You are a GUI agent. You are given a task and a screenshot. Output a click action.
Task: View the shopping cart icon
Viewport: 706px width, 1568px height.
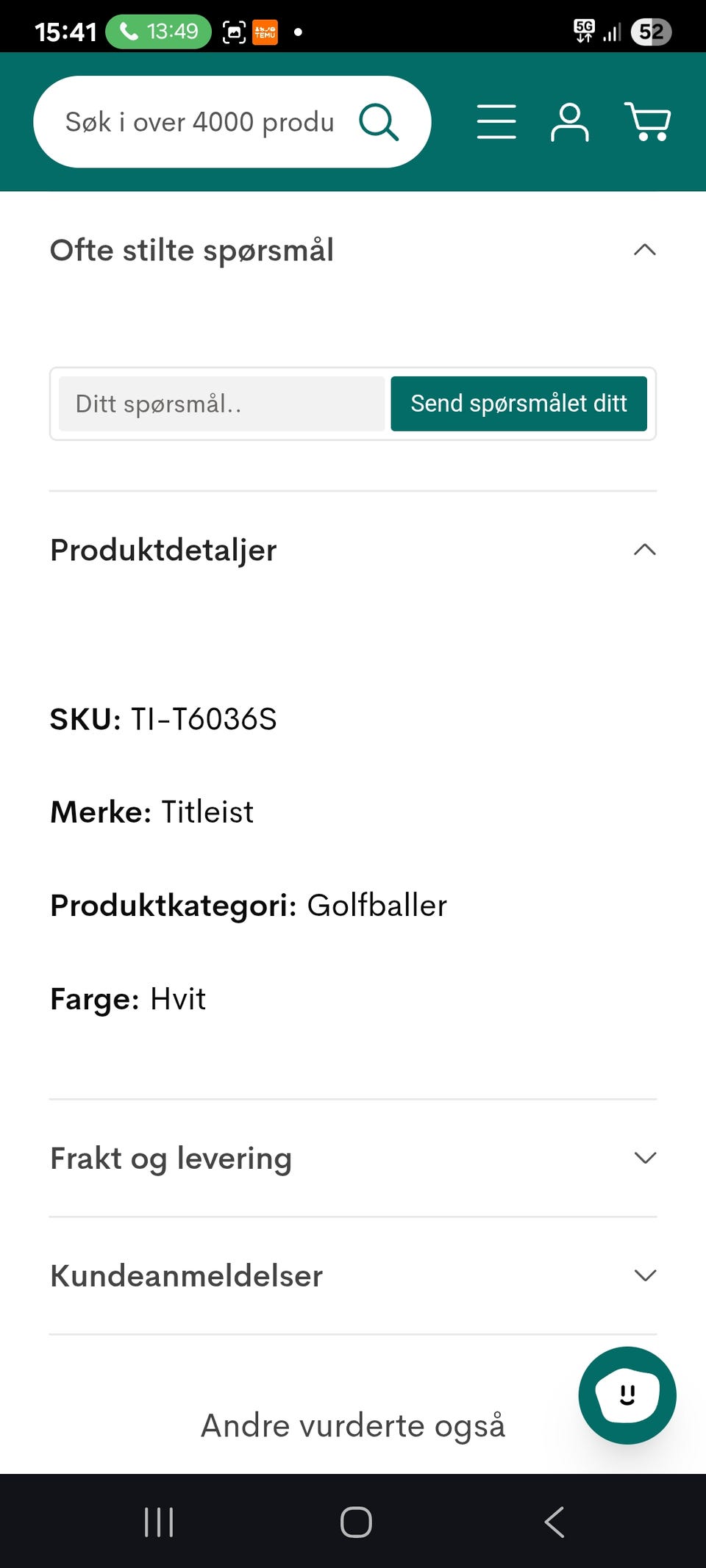tap(648, 121)
